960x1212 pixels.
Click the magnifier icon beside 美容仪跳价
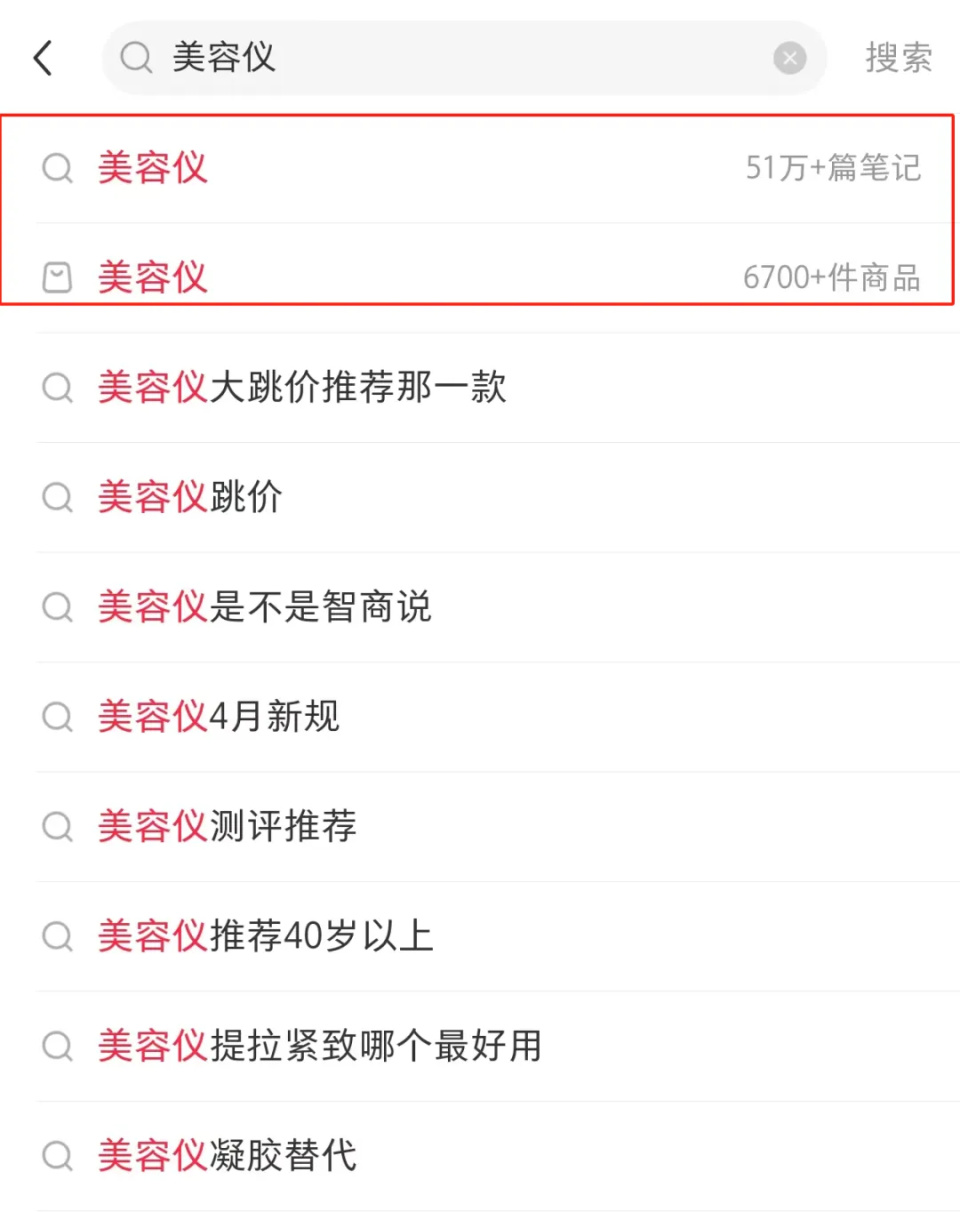coord(57,498)
